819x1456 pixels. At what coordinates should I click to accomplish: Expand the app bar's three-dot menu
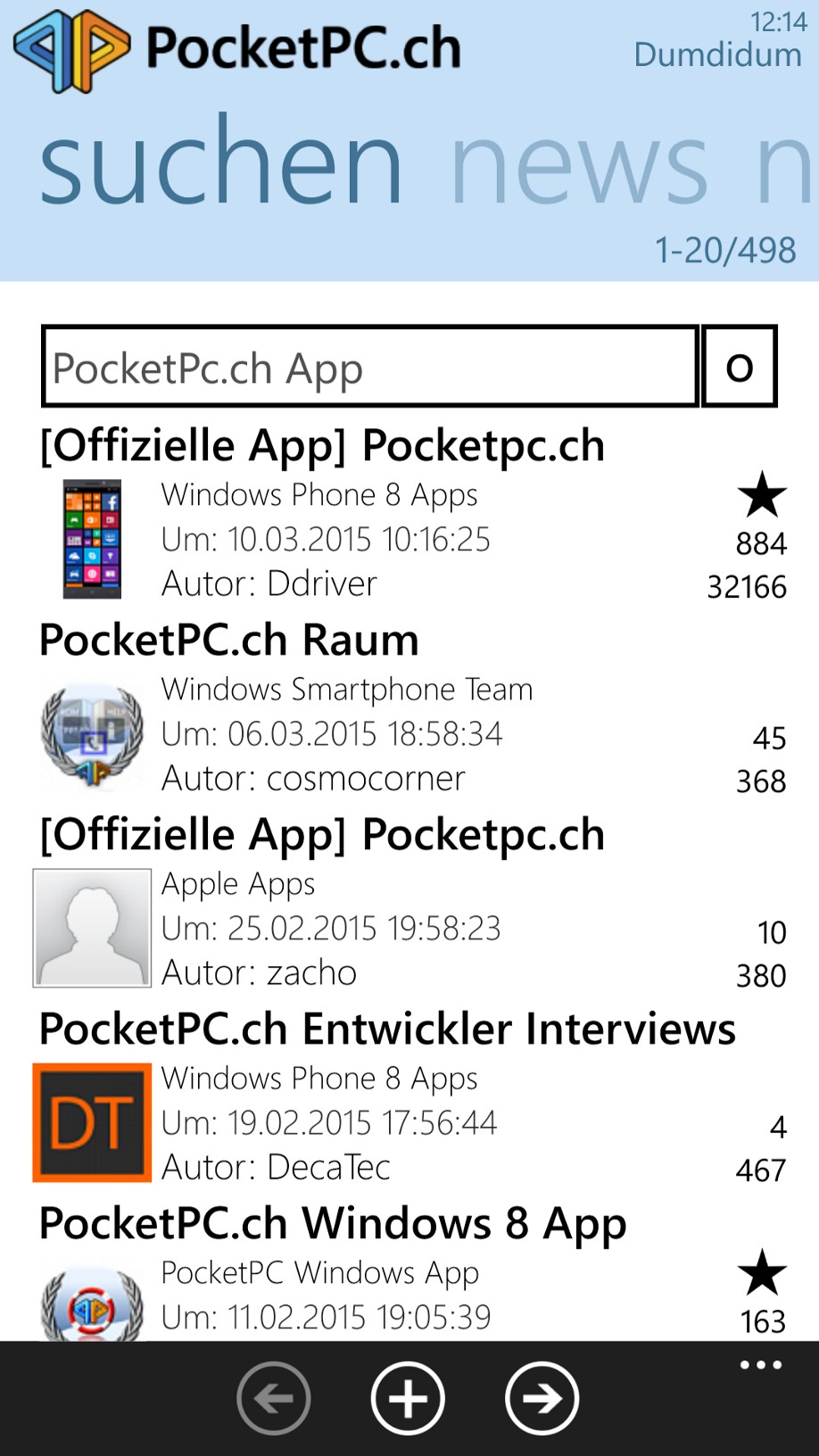pyautogui.click(x=760, y=1365)
